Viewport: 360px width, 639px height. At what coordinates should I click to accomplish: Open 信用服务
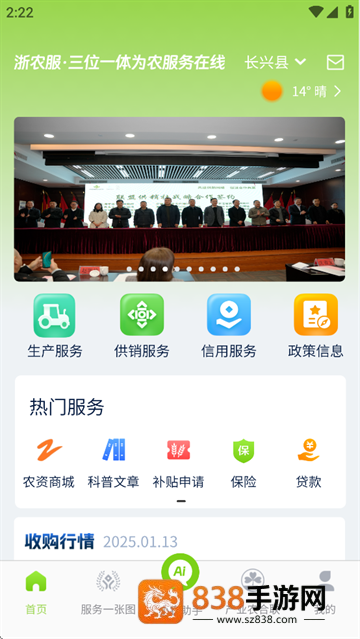pos(229,326)
